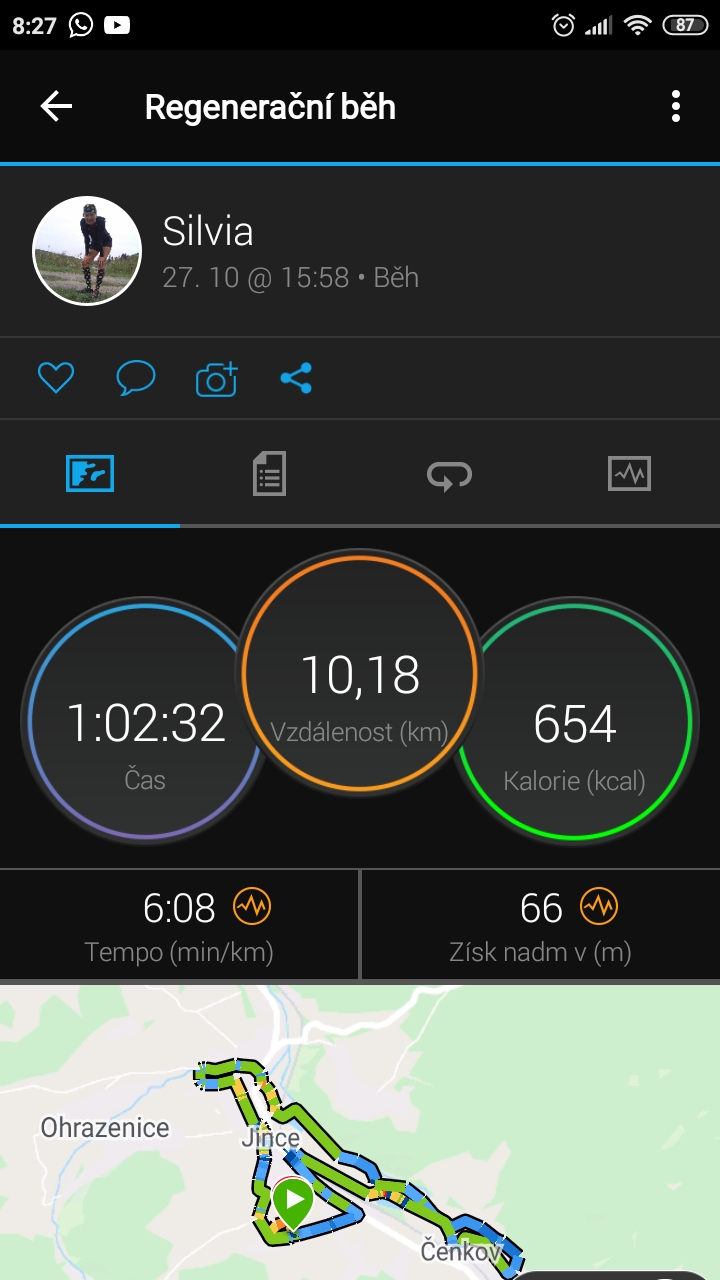The image size is (720, 1280).
Task: Open Silvia's profile picture
Action: coord(87,250)
